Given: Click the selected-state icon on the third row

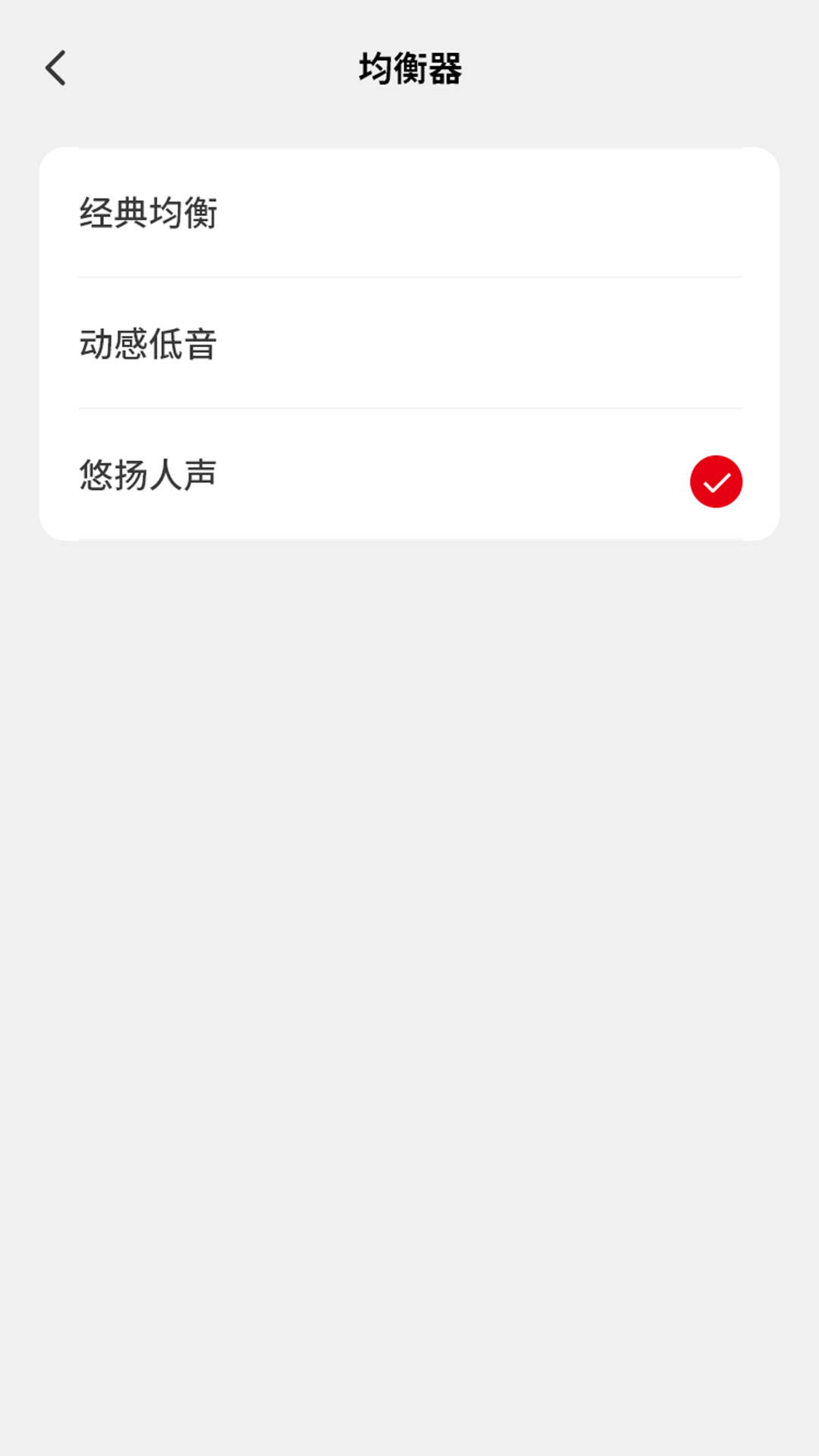Looking at the screenshot, I should pos(715,482).
